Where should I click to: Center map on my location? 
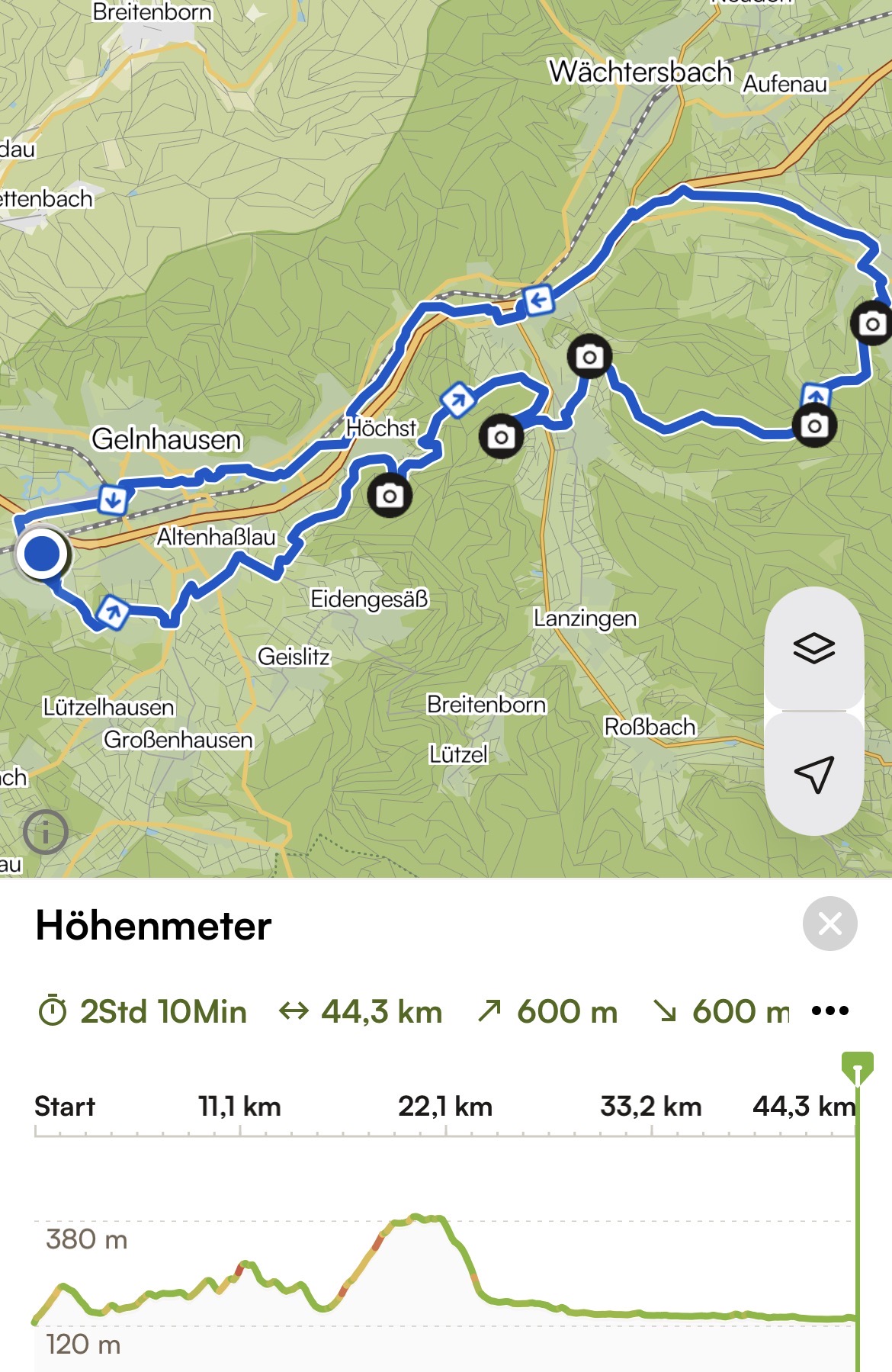click(813, 775)
